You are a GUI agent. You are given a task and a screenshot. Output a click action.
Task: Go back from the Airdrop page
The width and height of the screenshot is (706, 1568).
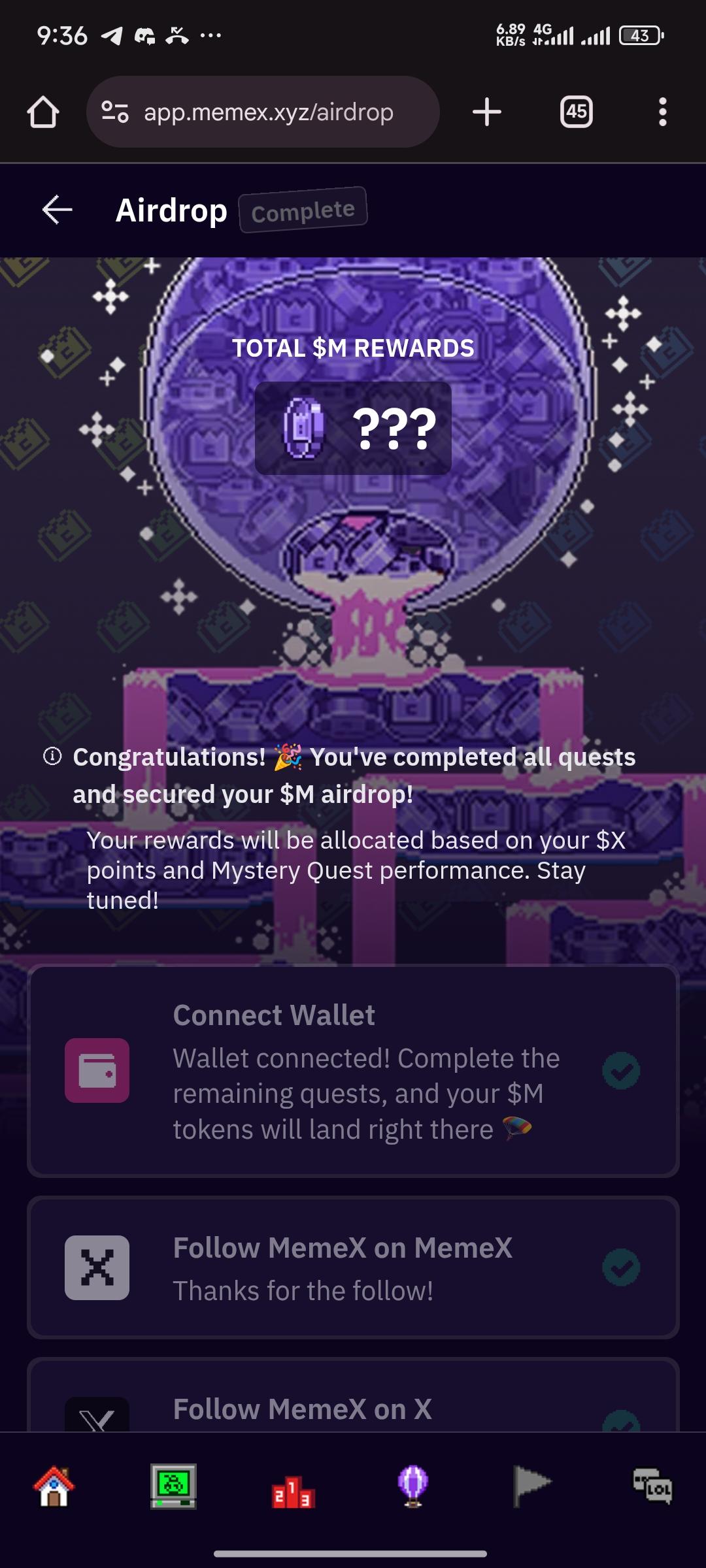pyautogui.click(x=58, y=210)
